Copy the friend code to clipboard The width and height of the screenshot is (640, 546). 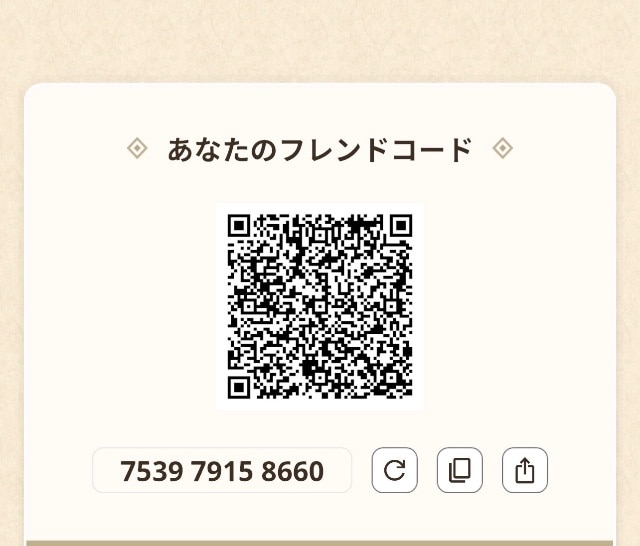tap(460, 470)
